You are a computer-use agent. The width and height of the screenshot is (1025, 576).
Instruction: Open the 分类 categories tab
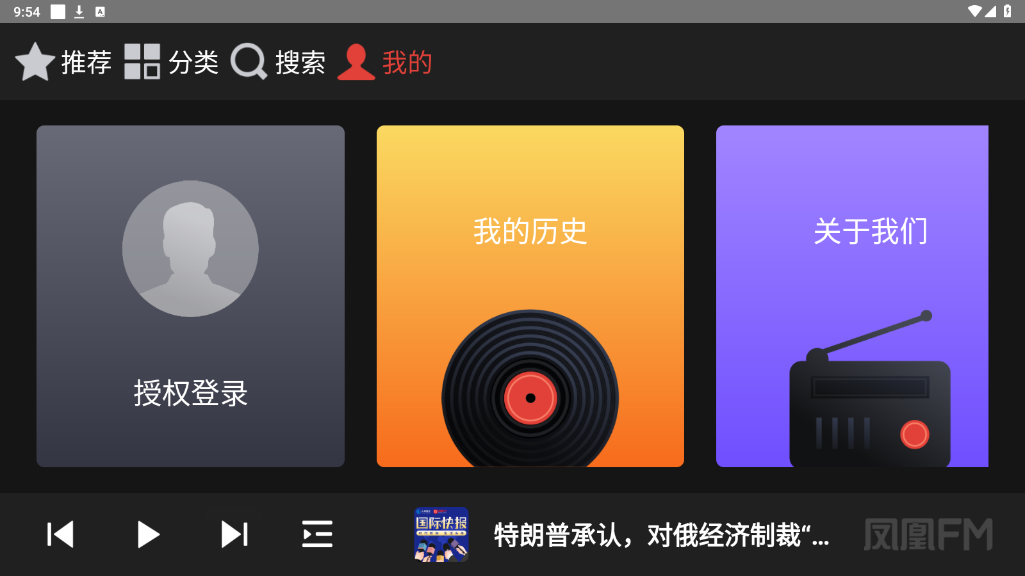[x=172, y=62]
